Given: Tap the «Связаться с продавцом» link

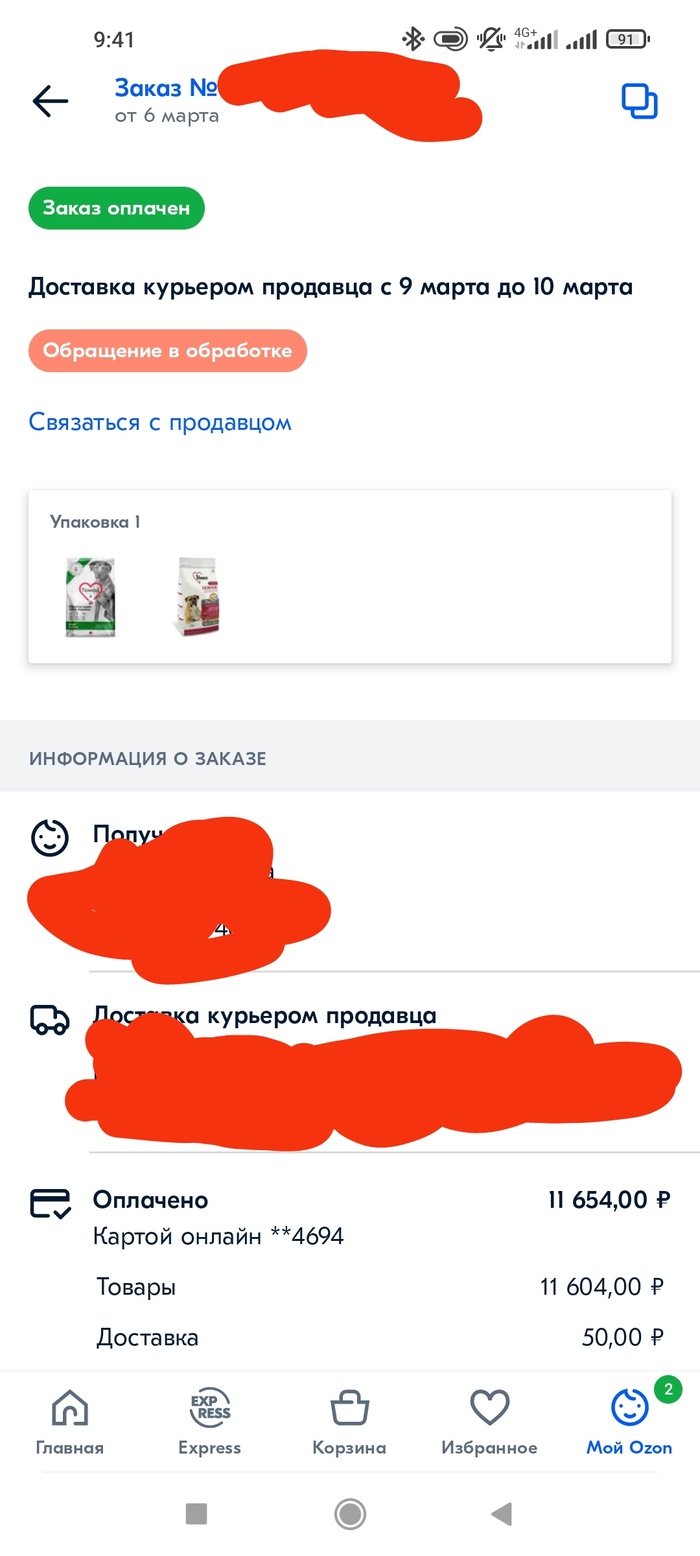Looking at the screenshot, I should click(160, 422).
